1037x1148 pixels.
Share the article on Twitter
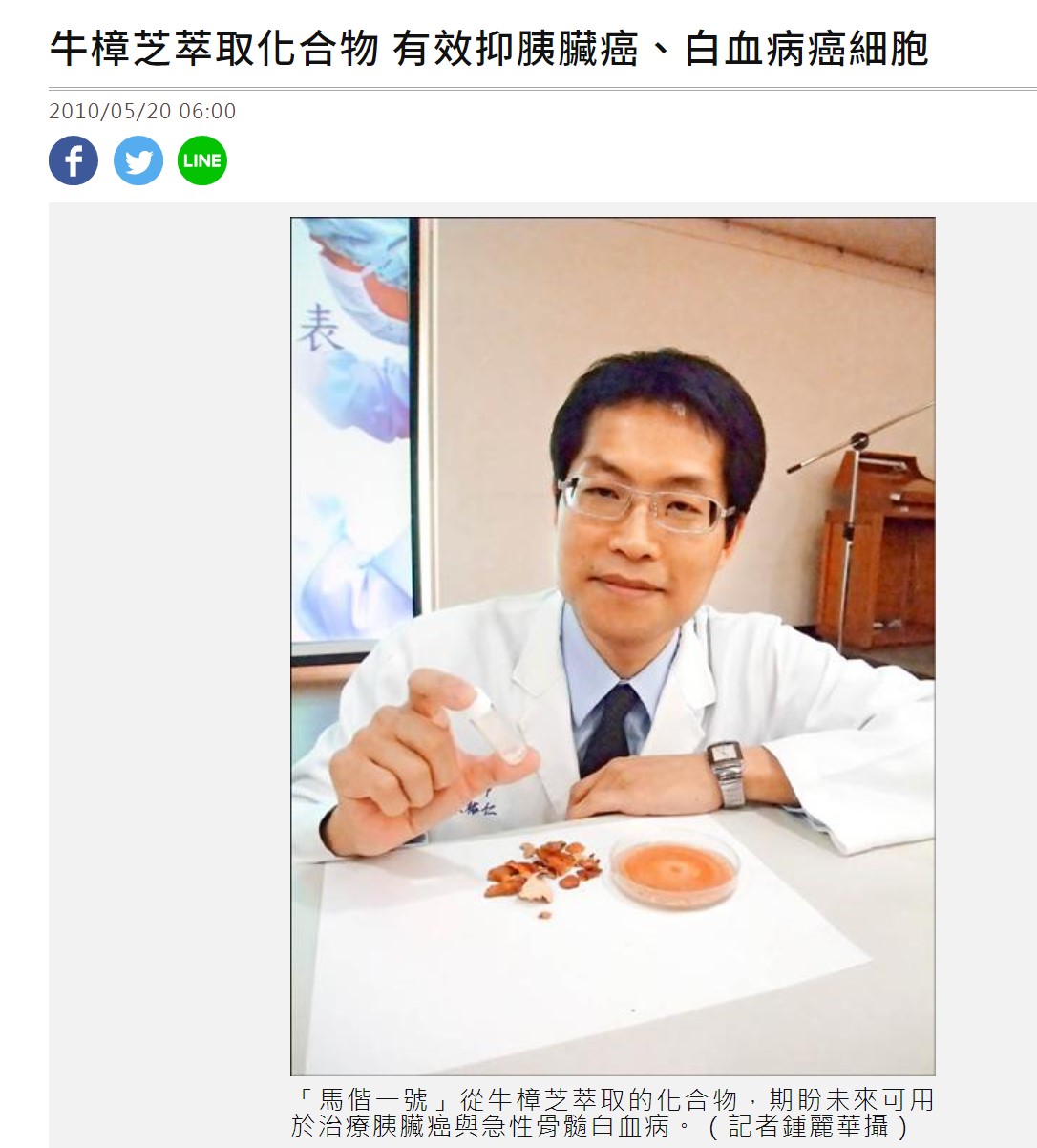tap(138, 160)
